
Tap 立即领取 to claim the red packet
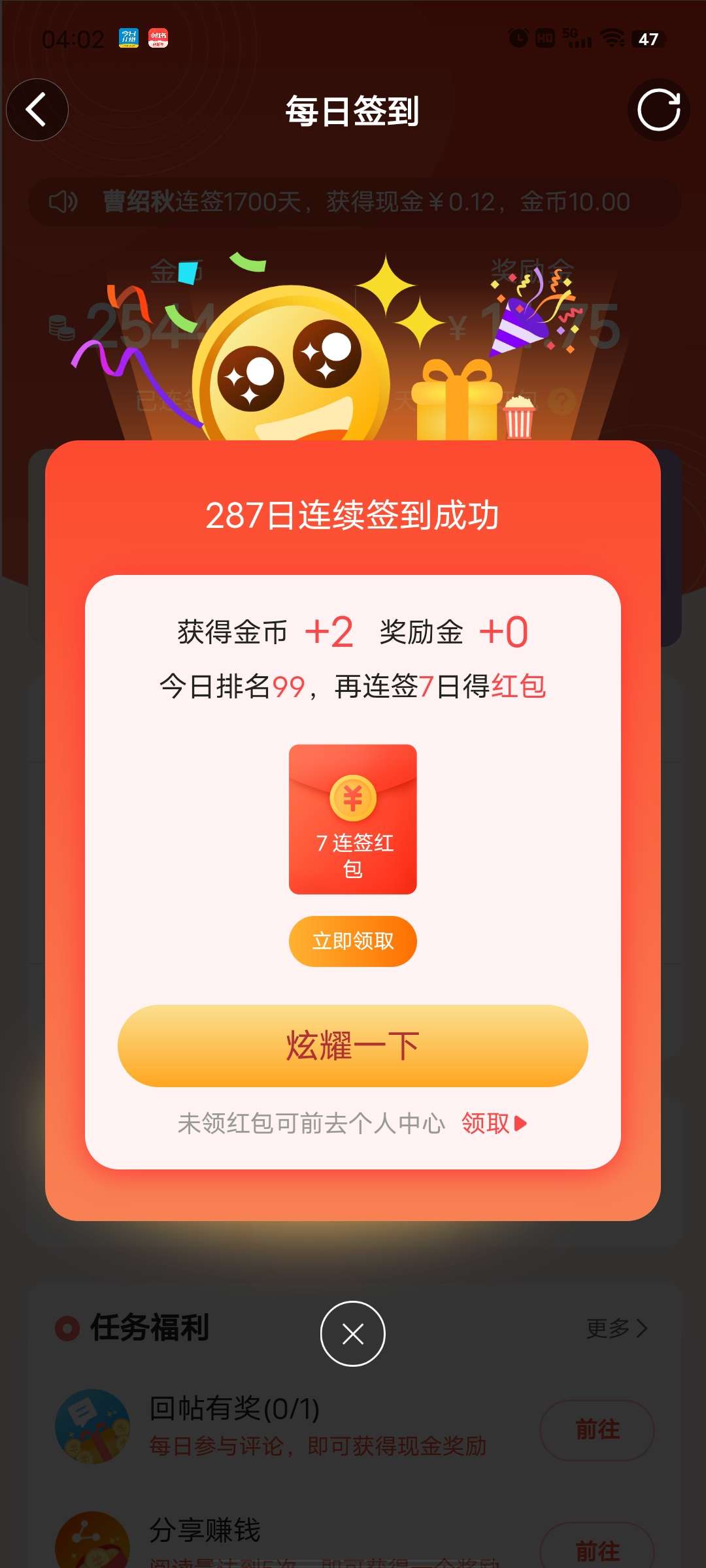pyautogui.click(x=353, y=941)
